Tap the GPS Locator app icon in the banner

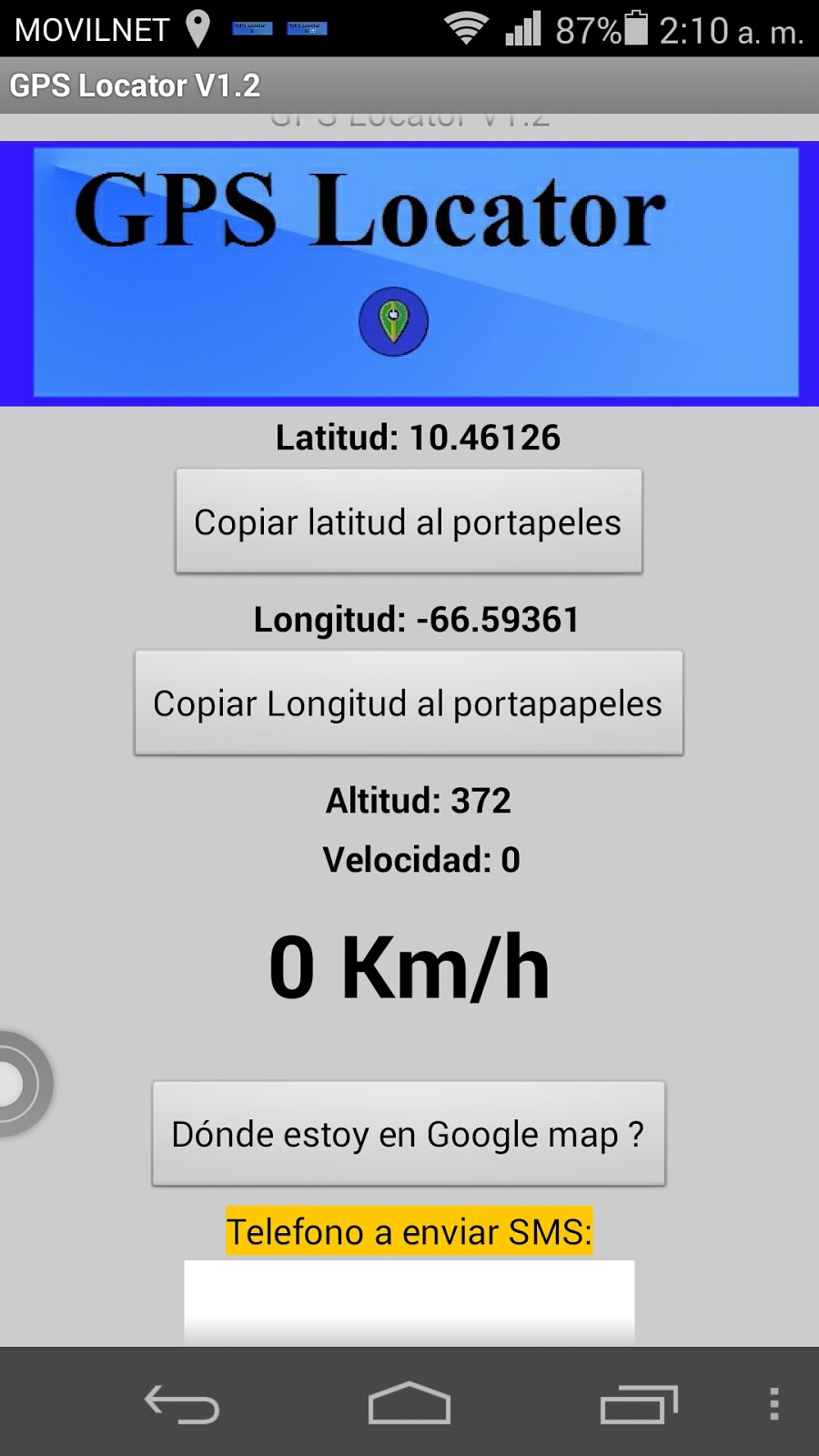point(394,323)
